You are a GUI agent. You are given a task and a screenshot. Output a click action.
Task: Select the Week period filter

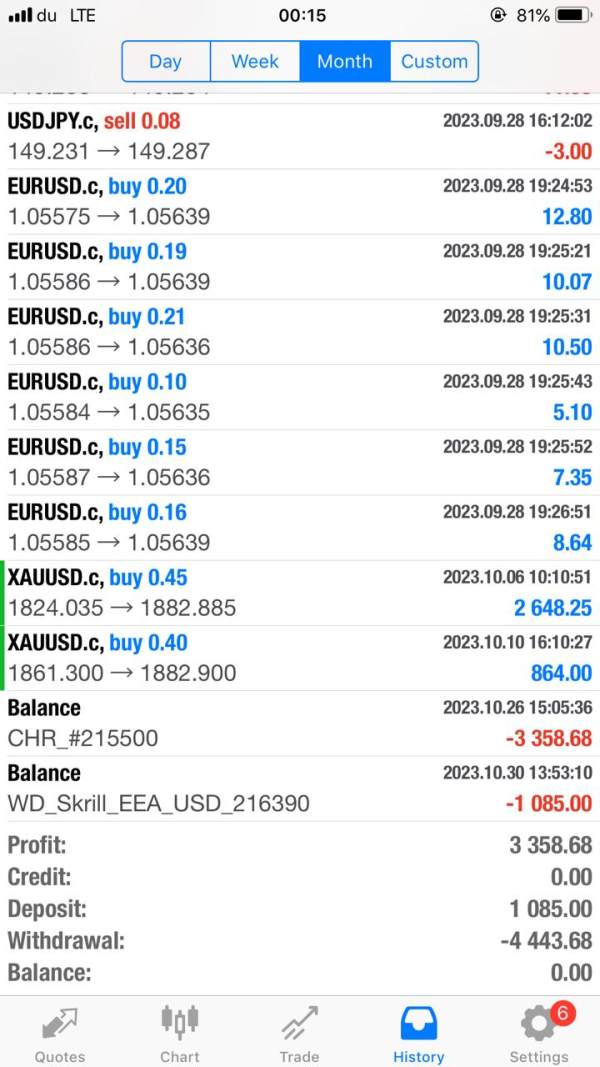pyautogui.click(x=255, y=61)
